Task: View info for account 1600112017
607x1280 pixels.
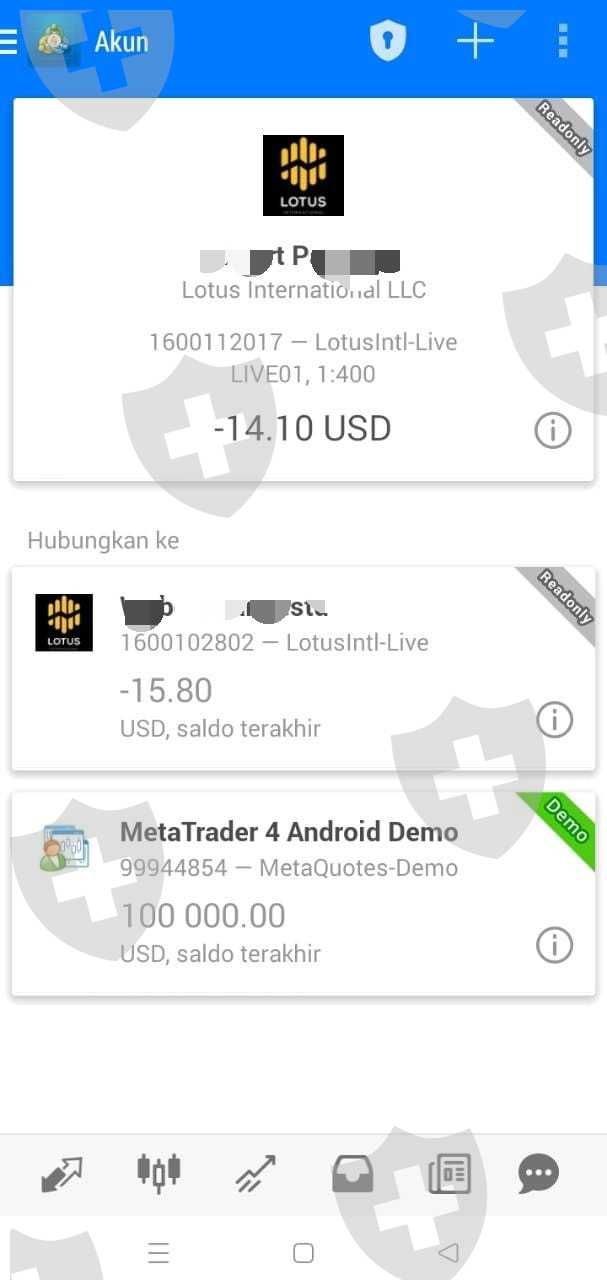Action: (x=553, y=430)
